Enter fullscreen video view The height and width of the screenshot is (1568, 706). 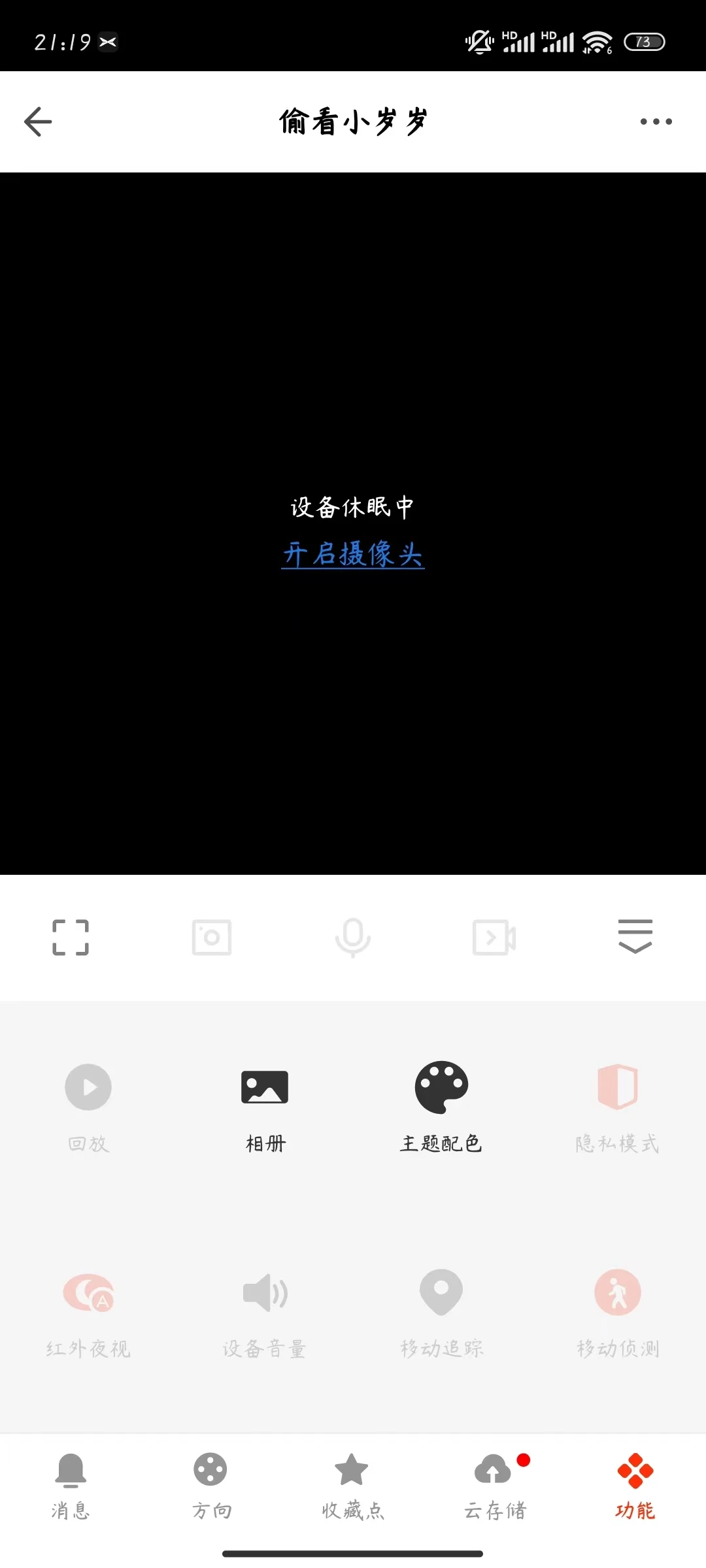click(71, 938)
